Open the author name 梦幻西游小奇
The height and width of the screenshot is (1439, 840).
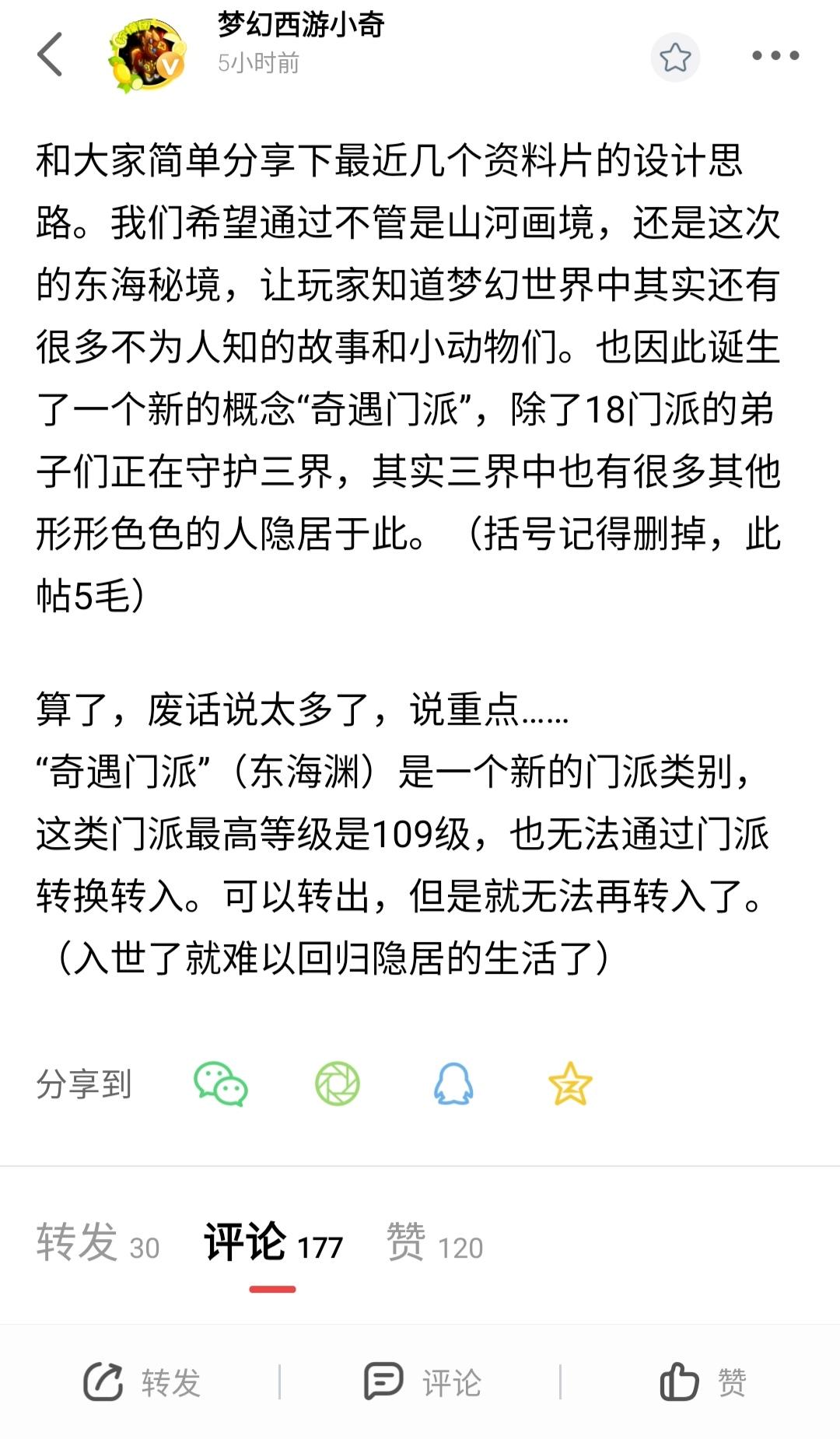[x=301, y=25]
